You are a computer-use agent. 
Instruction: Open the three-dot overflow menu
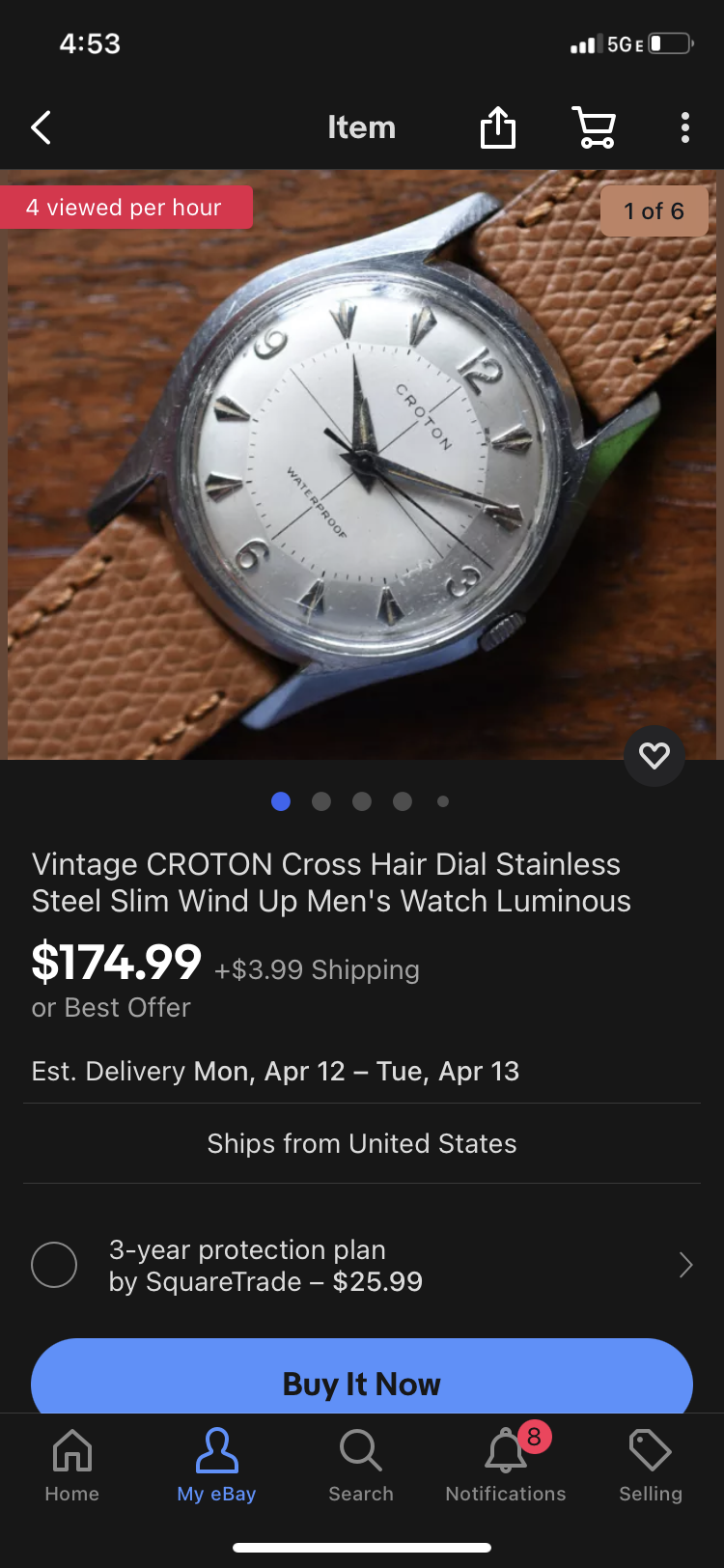pyautogui.click(x=685, y=127)
